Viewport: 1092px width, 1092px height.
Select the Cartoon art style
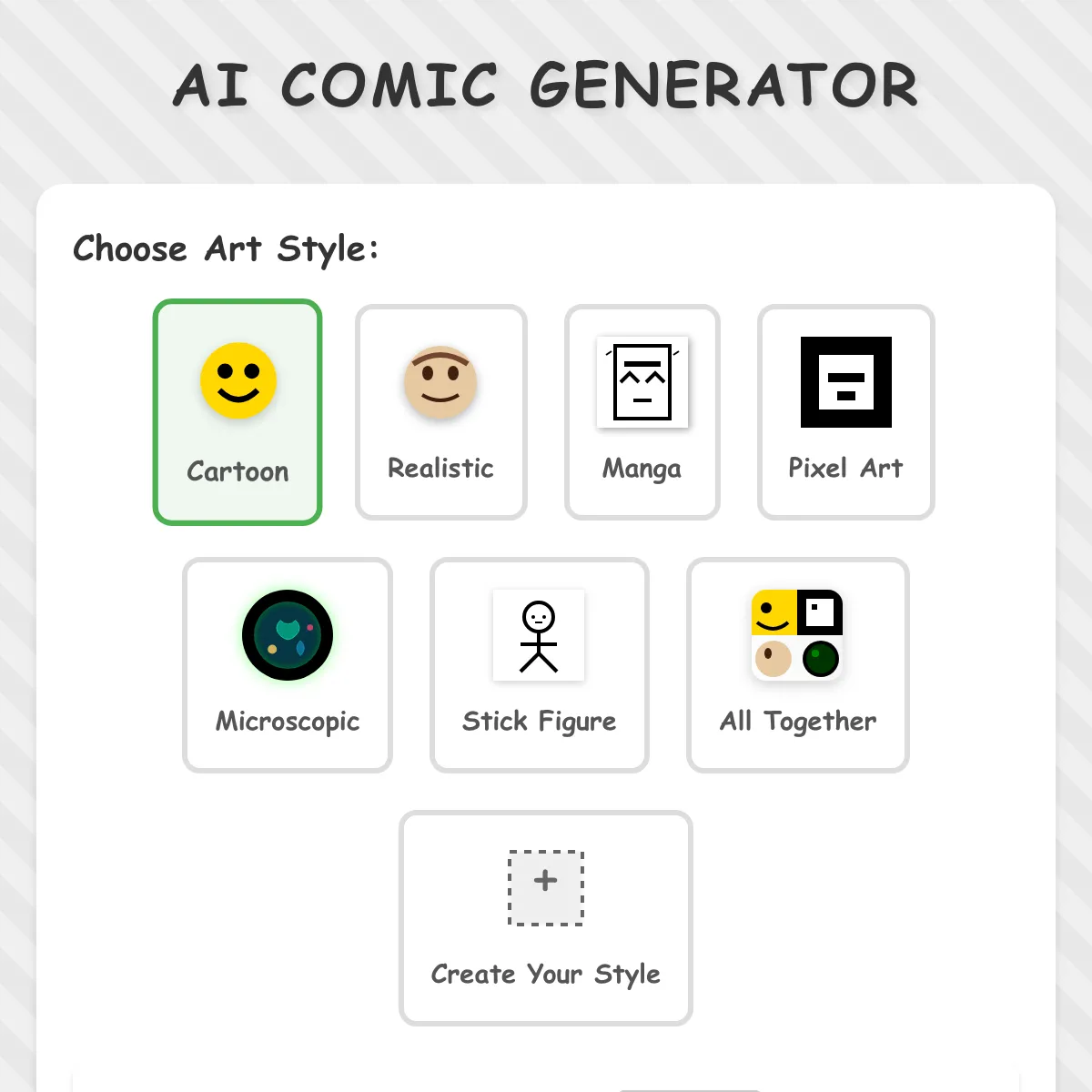tap(238, 412)
